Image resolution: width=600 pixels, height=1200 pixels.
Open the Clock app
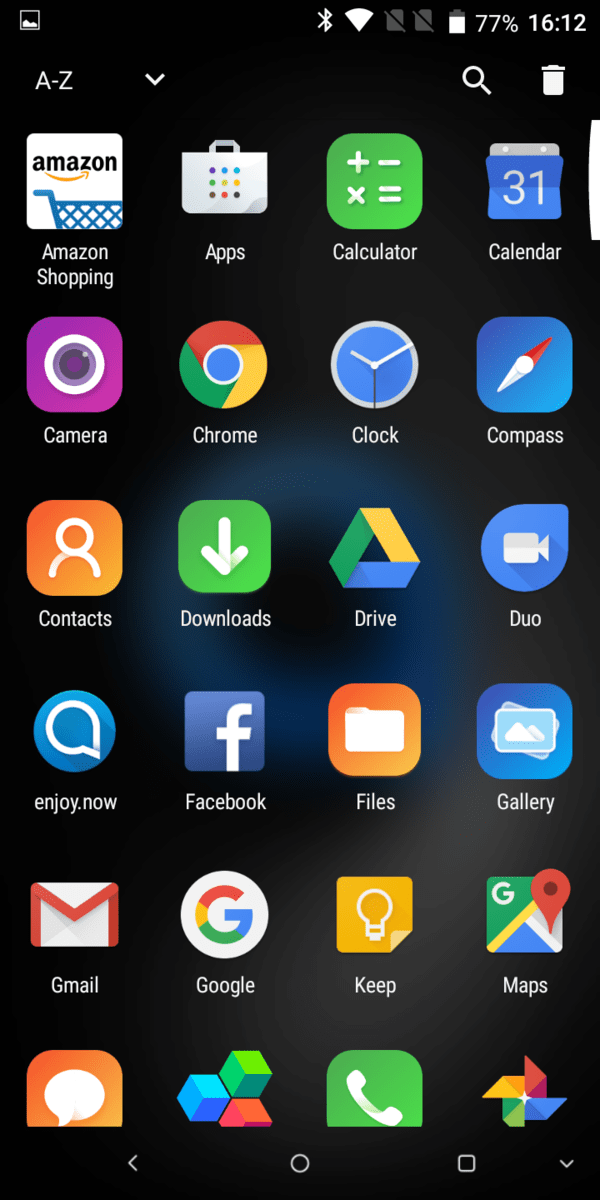point(375,365)
